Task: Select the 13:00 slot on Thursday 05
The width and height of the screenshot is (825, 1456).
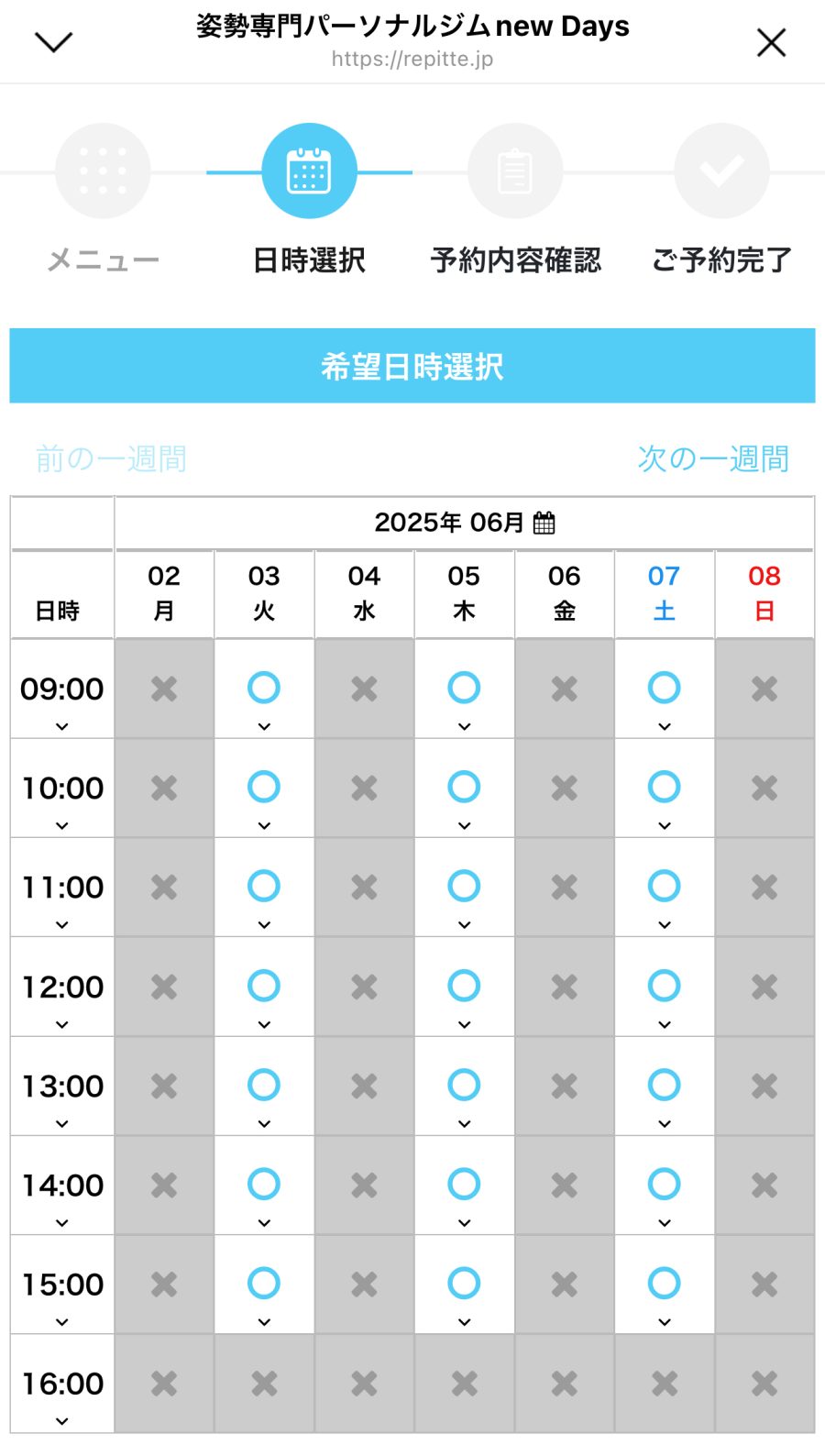Action: pos(464,1085)
